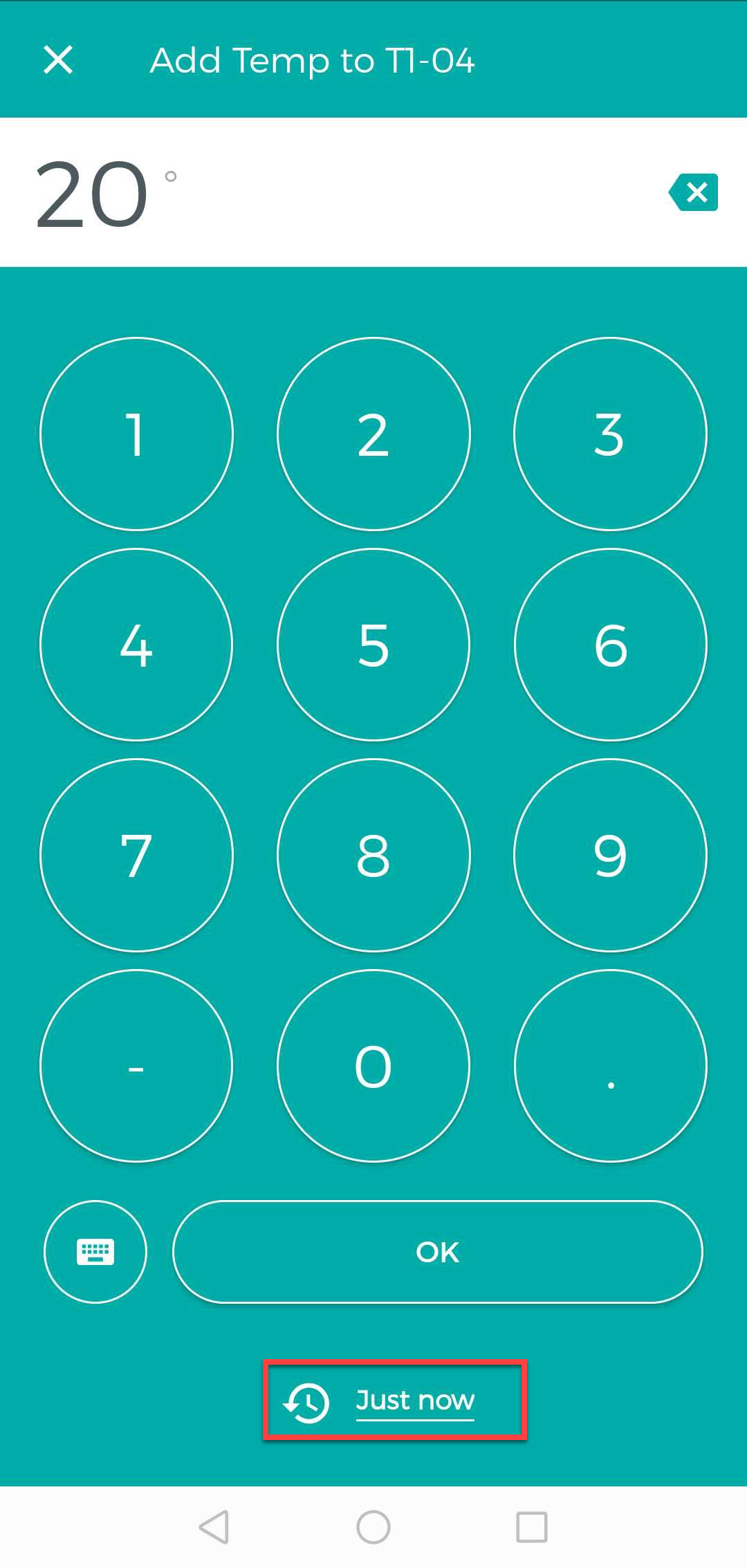Enter digit 5 on keypad
Image resolution: width=747 pixels, height=1568 pixels.
coord(373,645)
